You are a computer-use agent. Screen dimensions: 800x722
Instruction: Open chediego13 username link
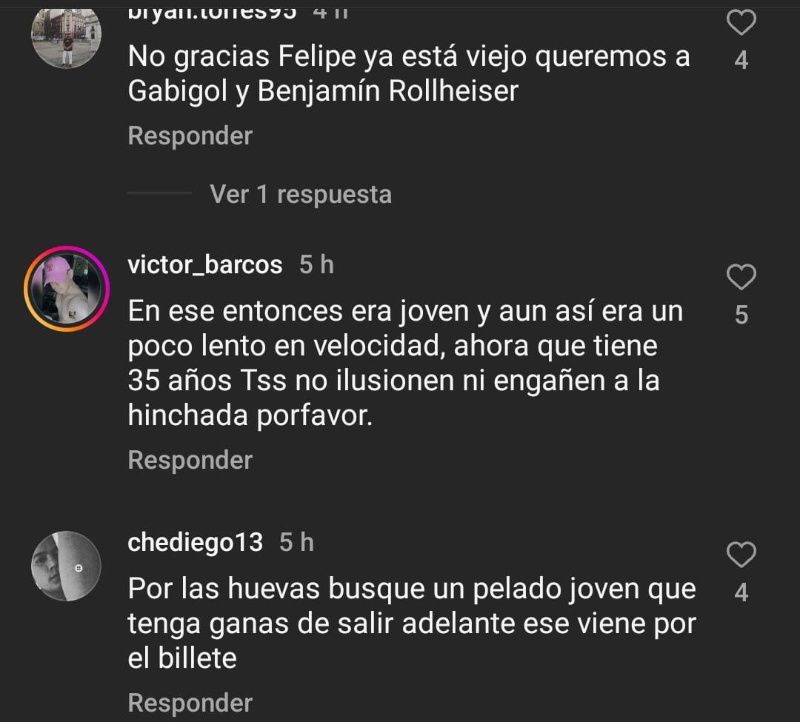click(195, 542)
